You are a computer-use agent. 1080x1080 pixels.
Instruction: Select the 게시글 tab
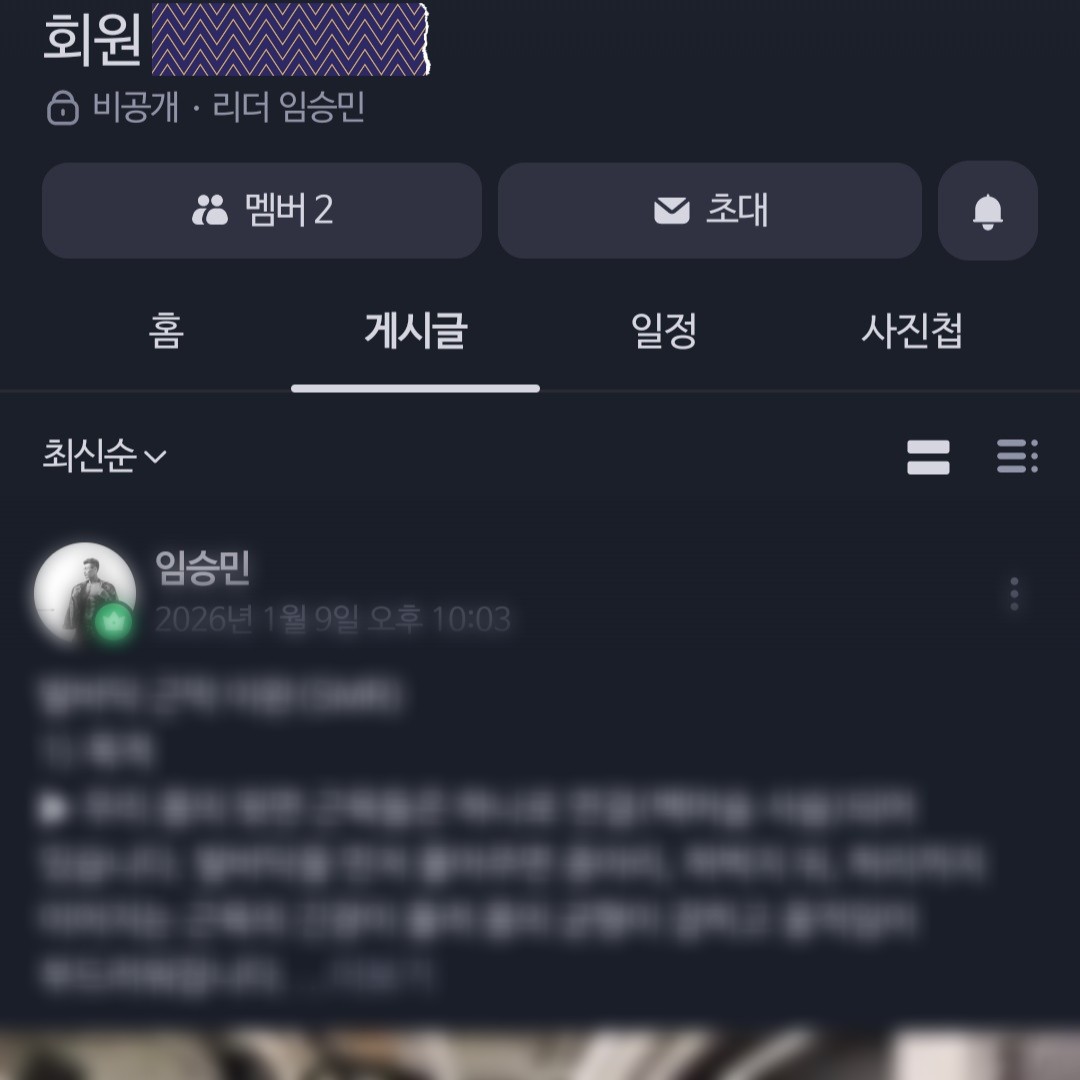pyautogui.click(x=415, y=331)
